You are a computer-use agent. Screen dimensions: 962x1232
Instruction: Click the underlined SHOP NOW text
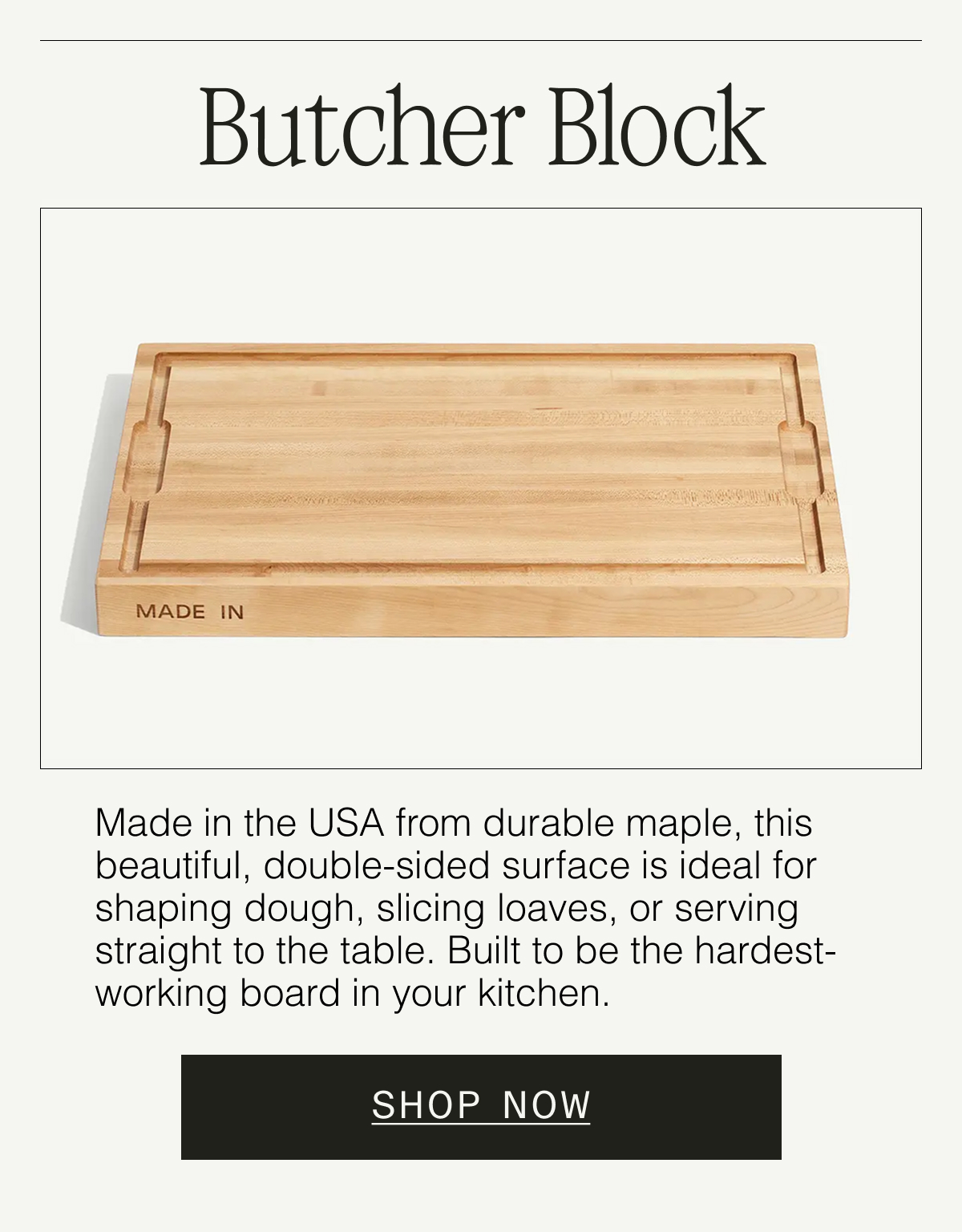pyautogui.click(x=479, y=1107)
